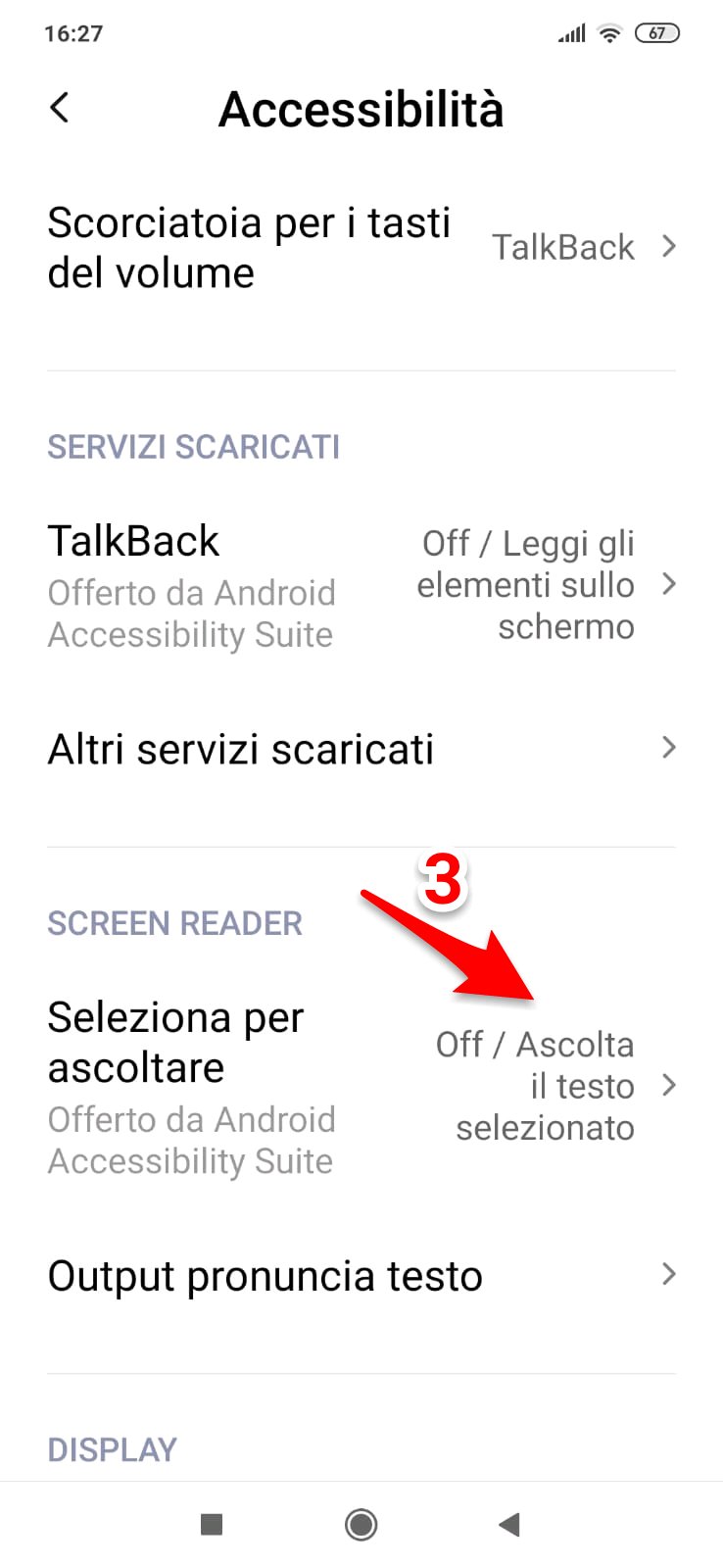This screenshot has width=723, height=1568.
Task: Open Seleziona per ascoltare
Action: (361, 1087)
